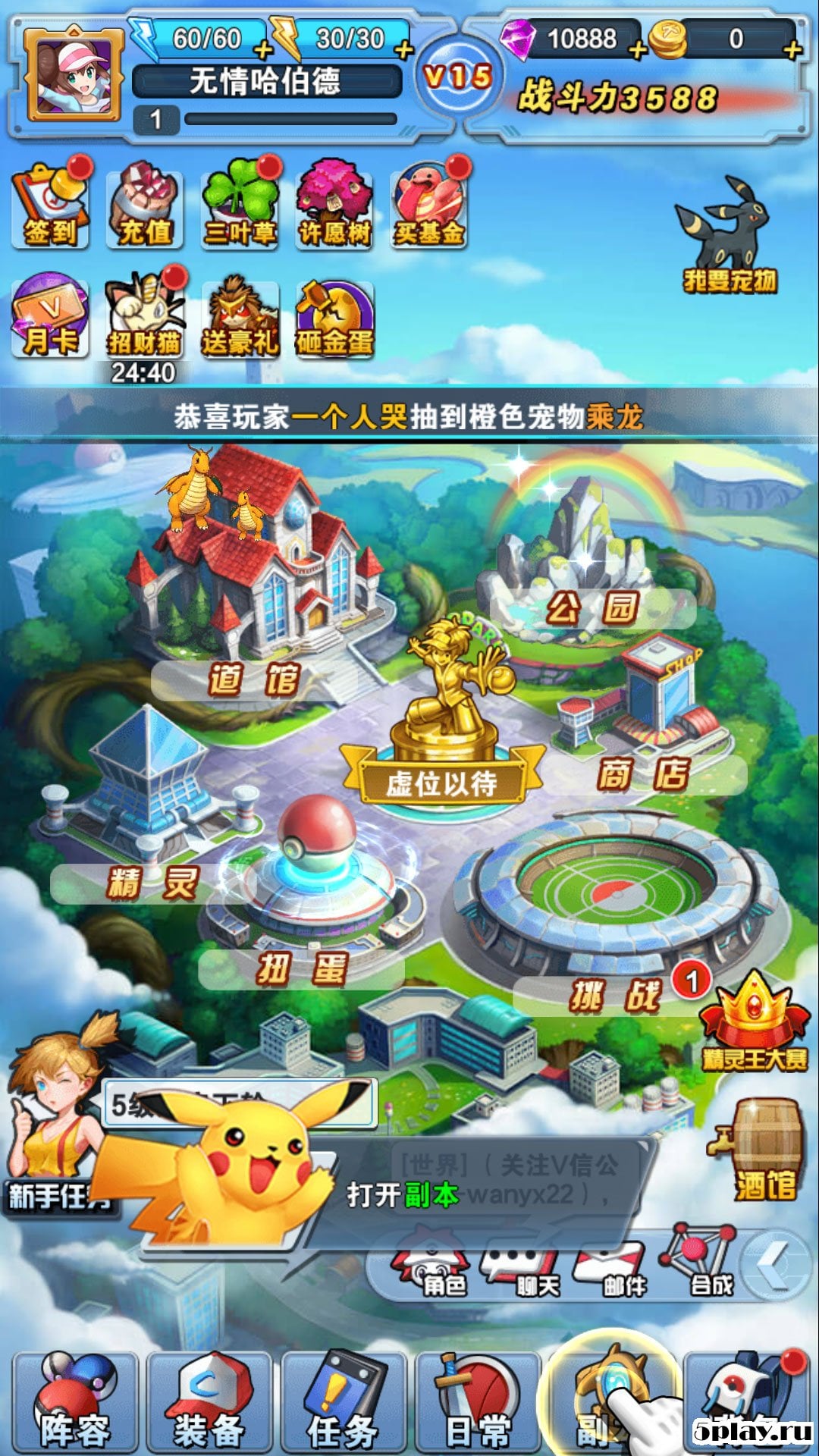The image size is (819, 1456).
Task: Open the 砸金蛋 golden egg event
Action: tap(334, 318)
